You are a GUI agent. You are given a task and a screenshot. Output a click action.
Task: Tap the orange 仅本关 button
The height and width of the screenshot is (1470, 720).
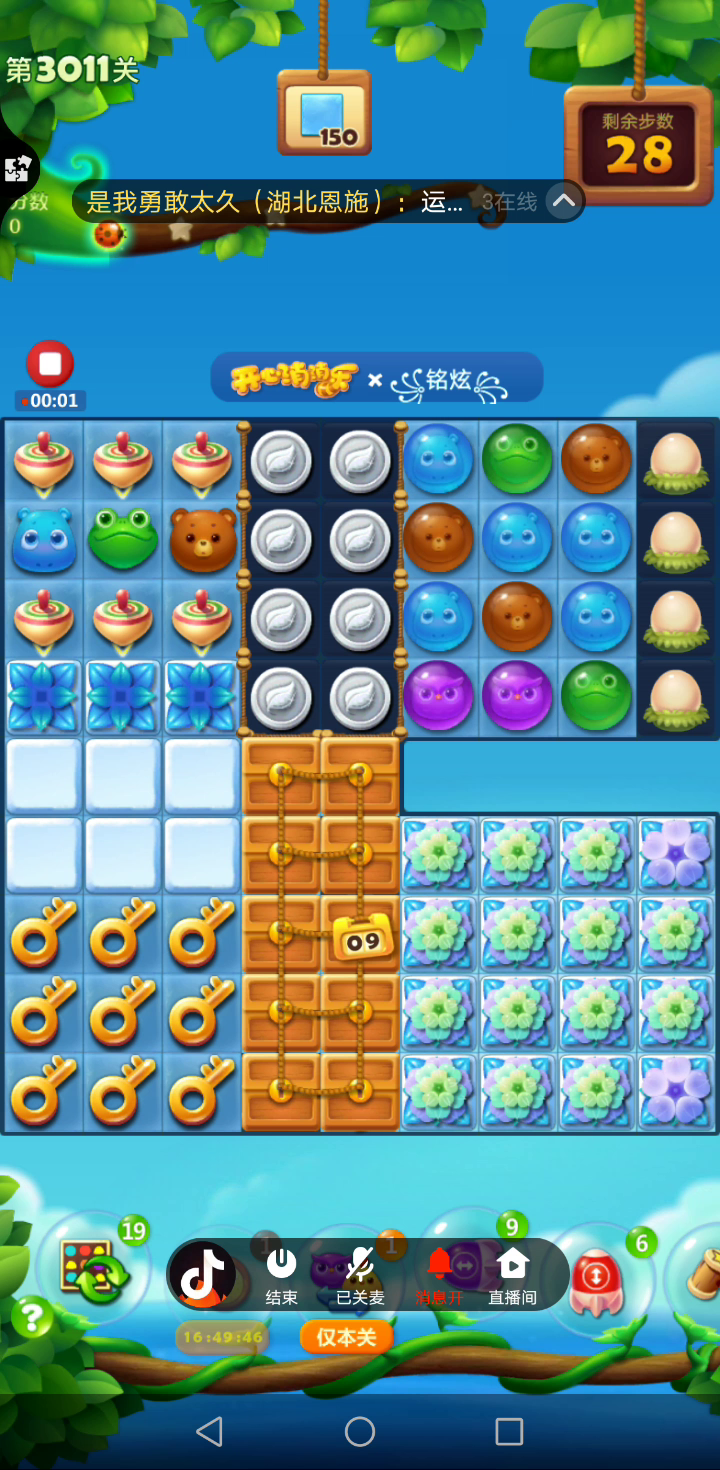click(346, 1337)
